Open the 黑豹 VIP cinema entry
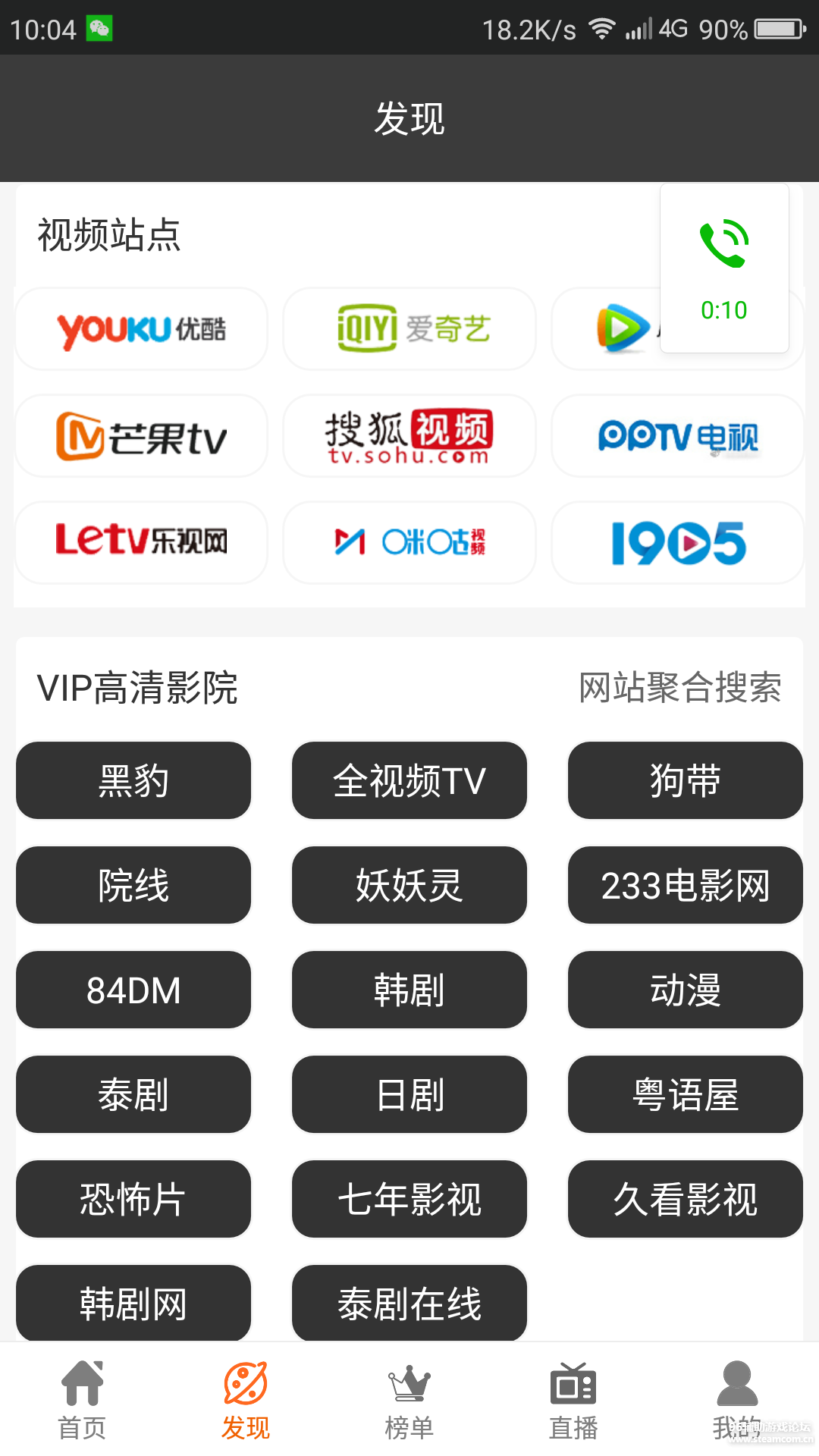Viewport: 819px width, 1456px height. (x=133, y=780)
